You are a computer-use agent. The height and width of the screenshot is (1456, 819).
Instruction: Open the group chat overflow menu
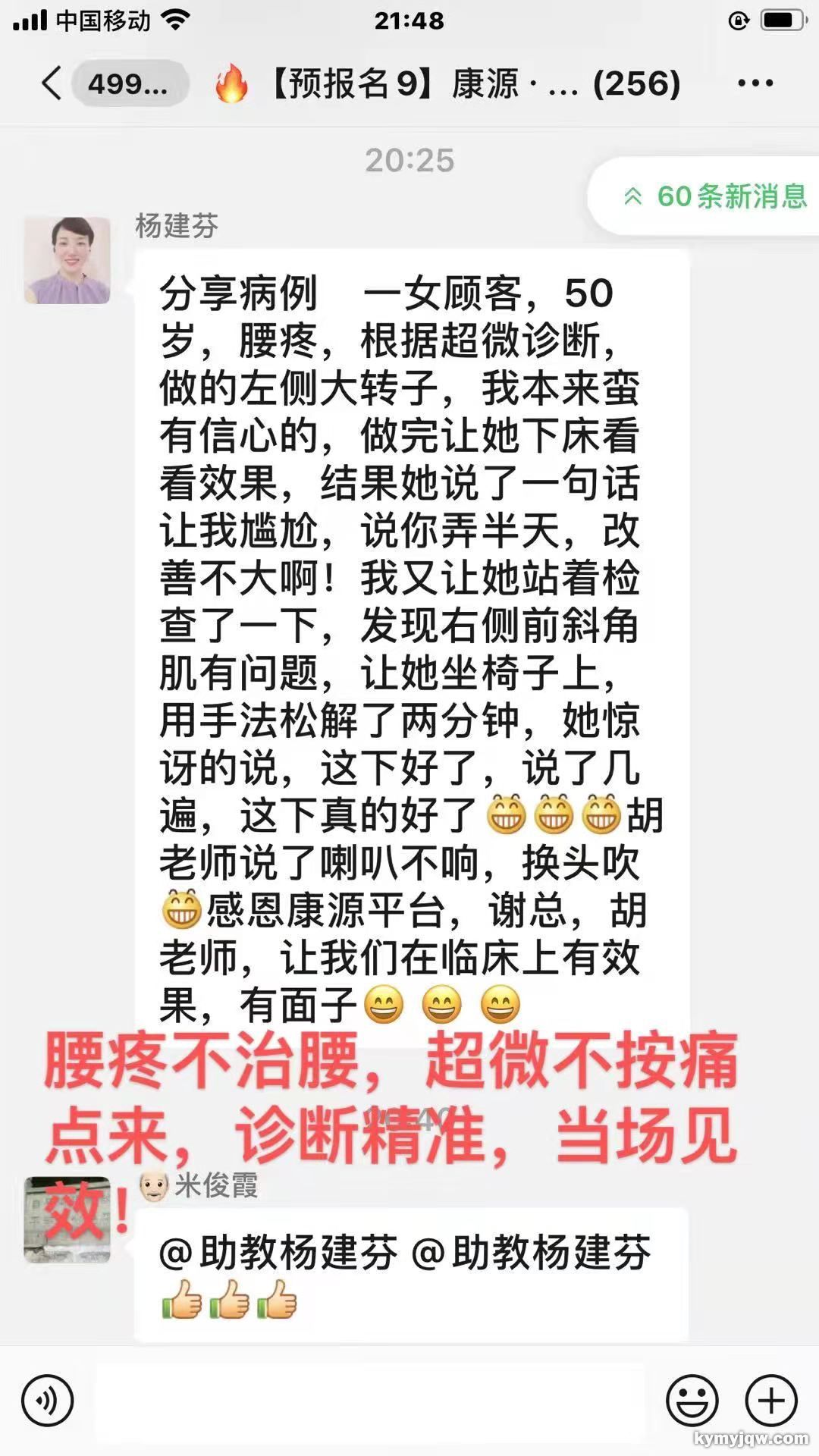755,83
